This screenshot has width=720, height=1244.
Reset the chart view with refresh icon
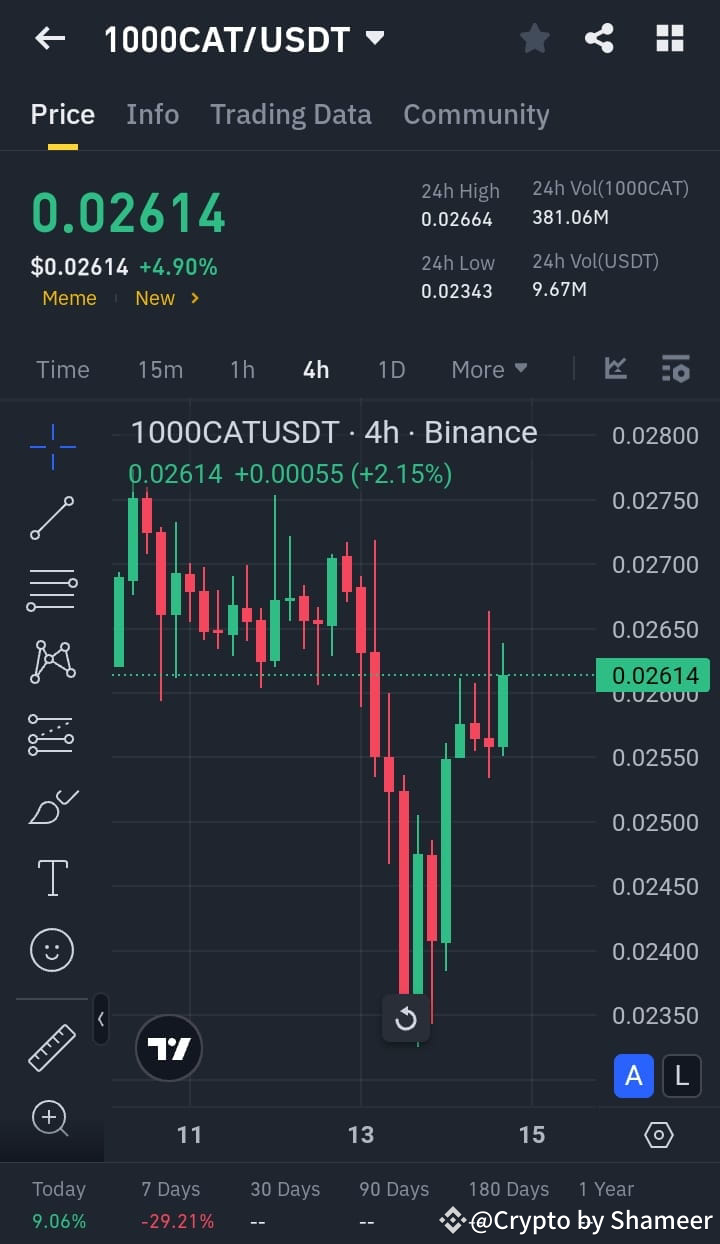(x=406, y=1019)
